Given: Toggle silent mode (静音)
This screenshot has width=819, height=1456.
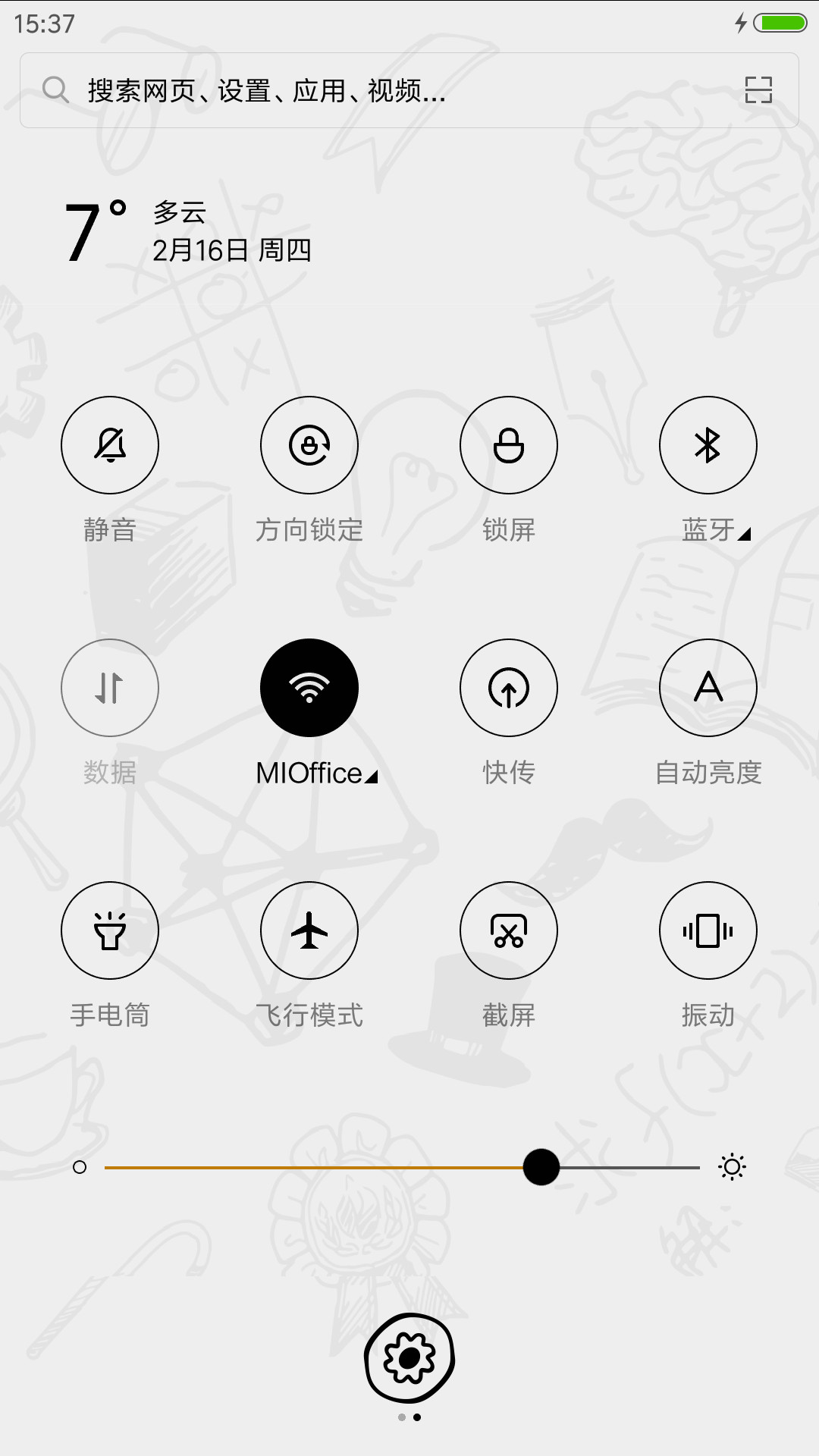Looking at the screenshot, I should (110, 445).
